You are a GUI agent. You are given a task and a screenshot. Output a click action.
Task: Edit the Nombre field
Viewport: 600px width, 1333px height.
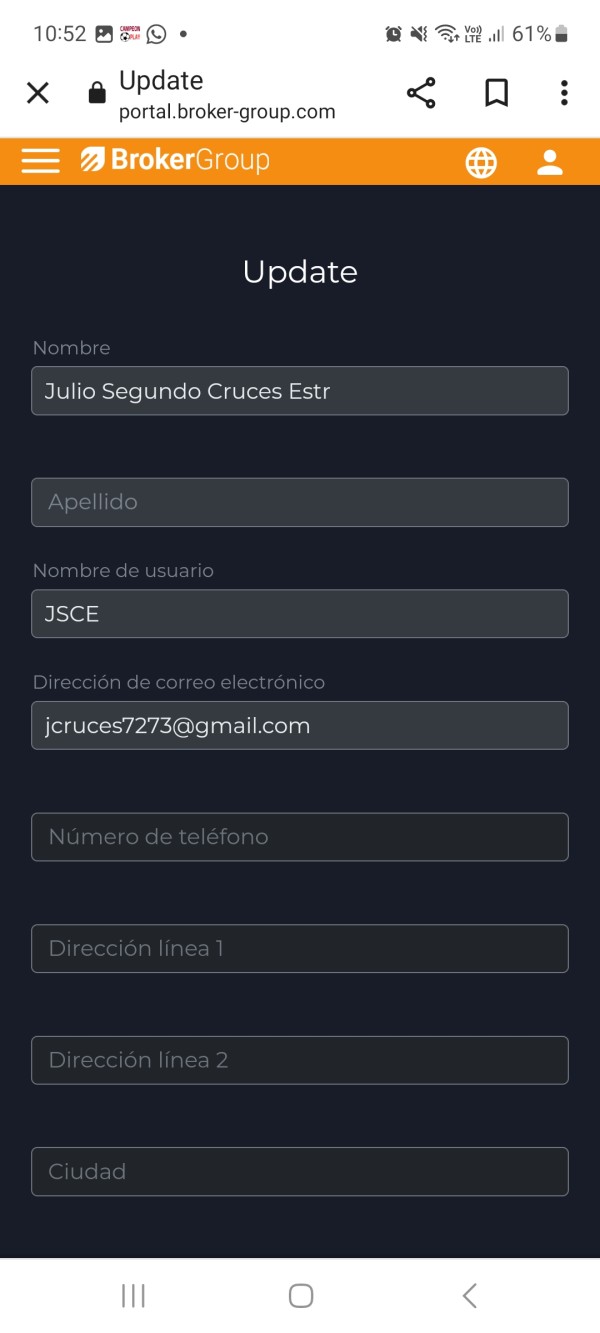(x=300, y=391)
